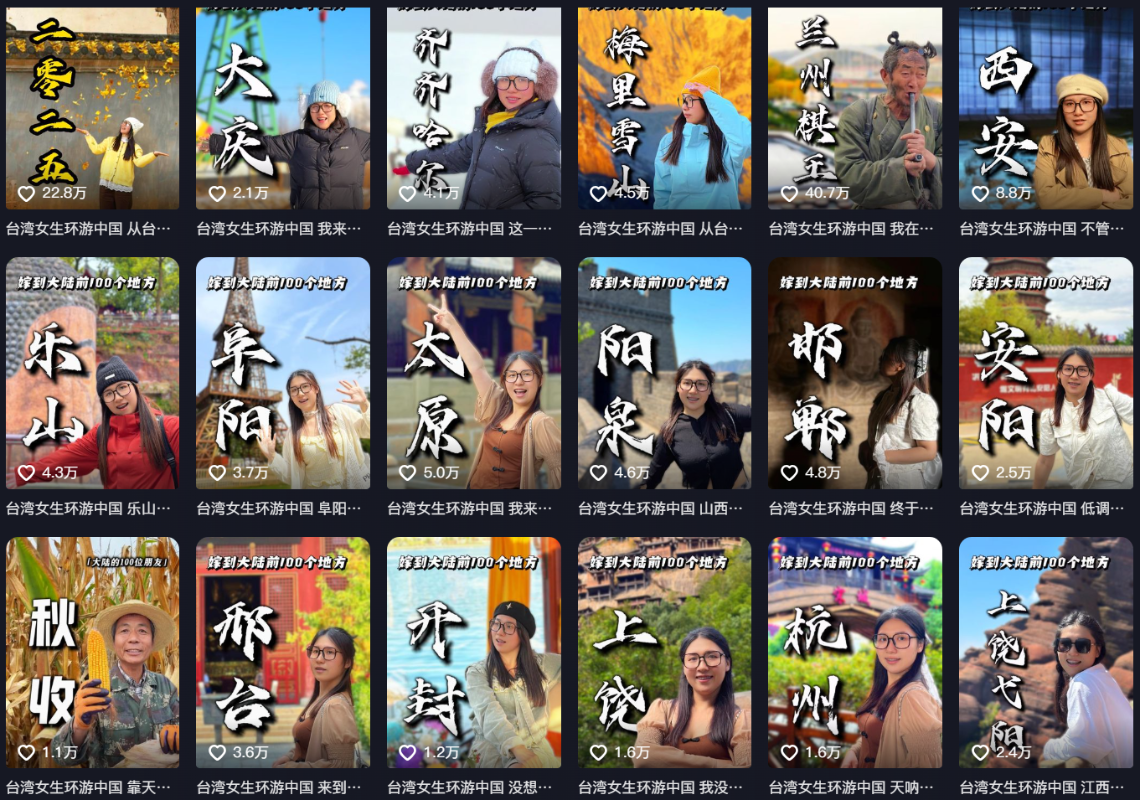Viewport: 1140px width, 800px height.
Task: Open the 阜阳 video thumbnail
Action: (283, 372)
